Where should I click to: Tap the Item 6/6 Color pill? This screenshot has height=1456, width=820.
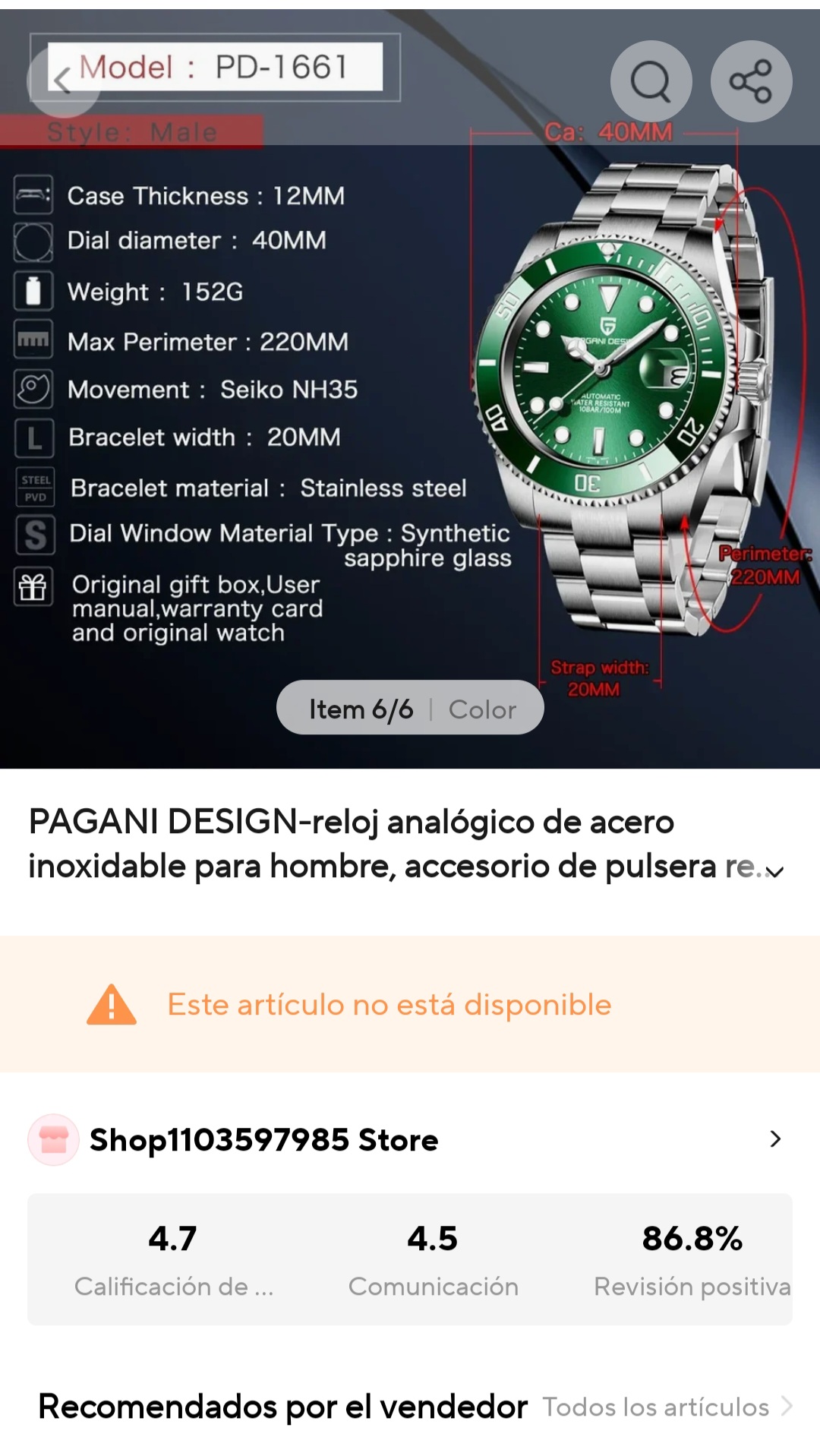410,708
